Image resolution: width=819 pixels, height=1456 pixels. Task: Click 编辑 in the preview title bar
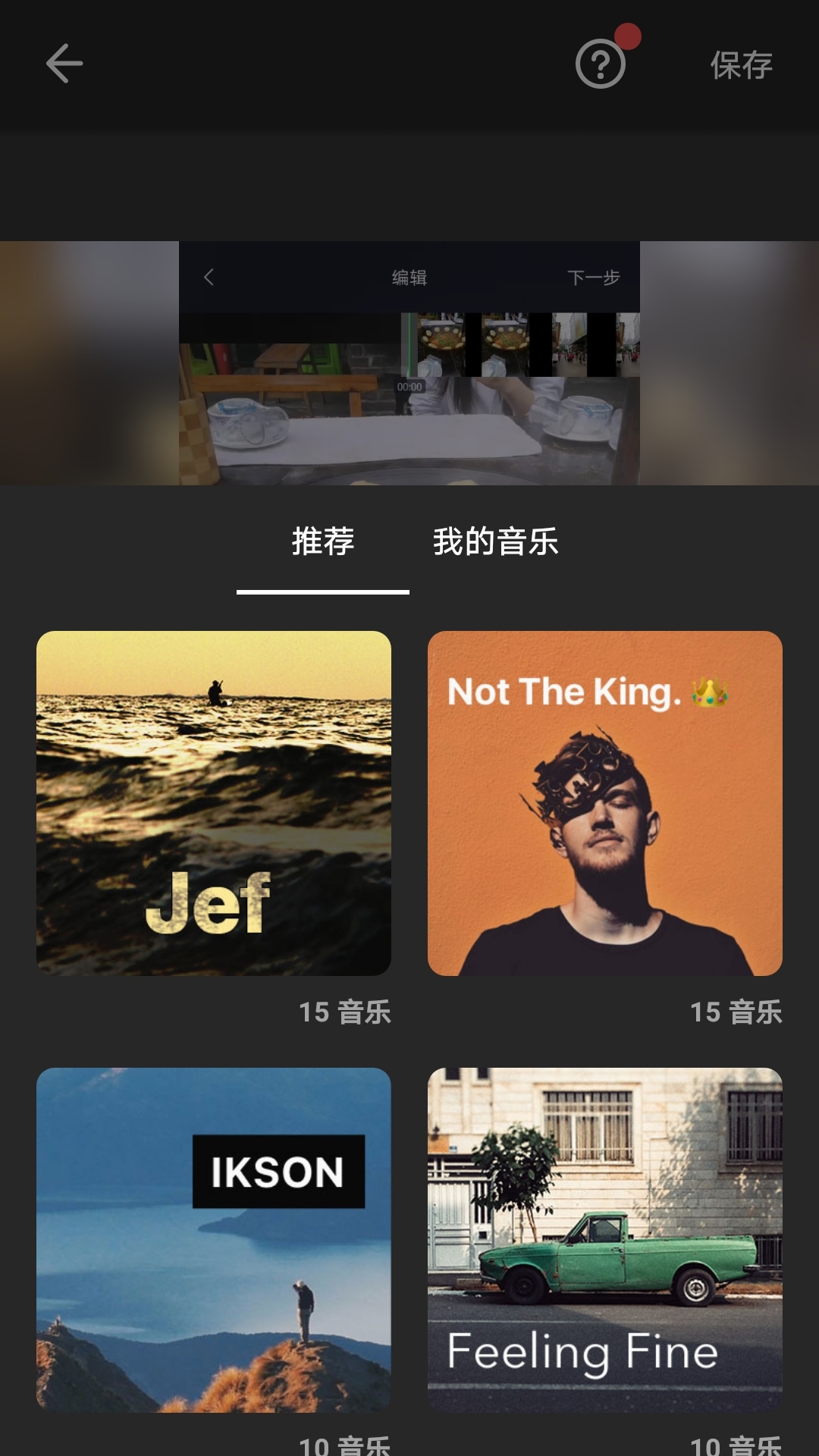409,278
